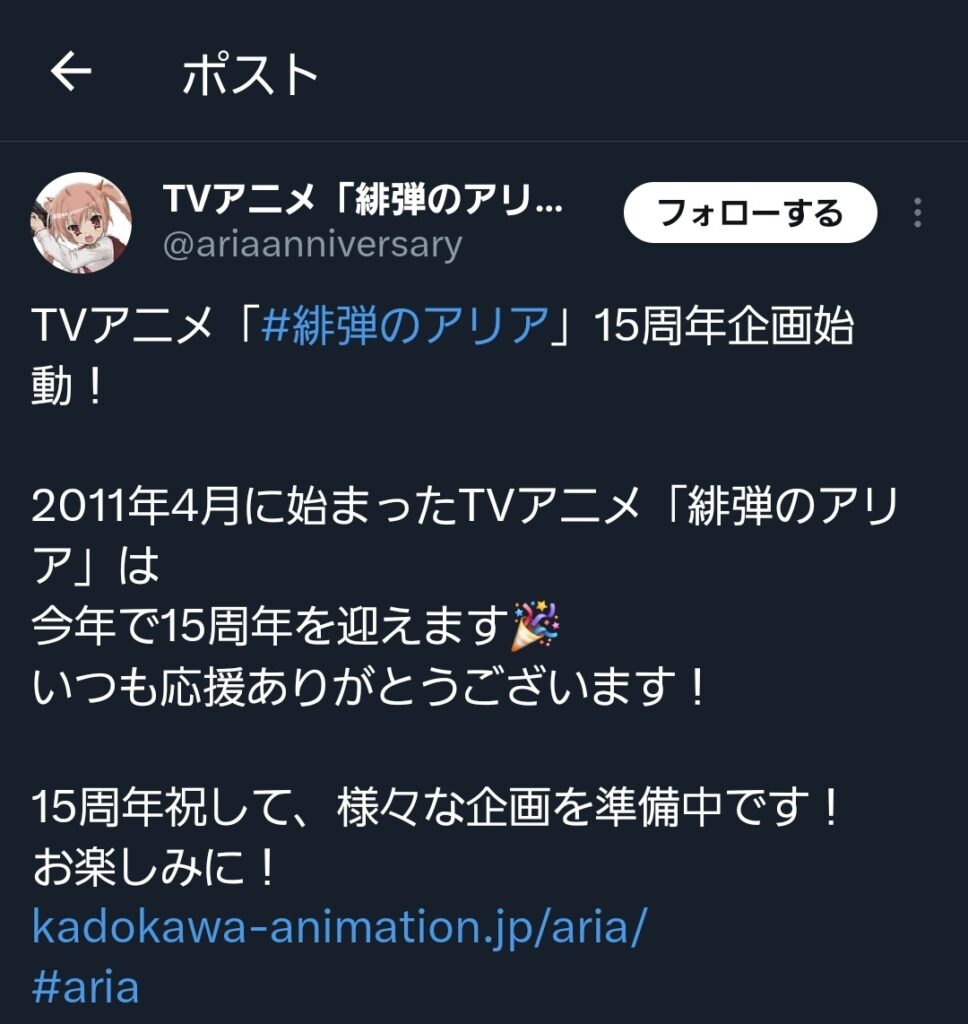Open the post's three-dot overflow menu
This screenshot has height=1024, width=968.
tap(918, 213)
